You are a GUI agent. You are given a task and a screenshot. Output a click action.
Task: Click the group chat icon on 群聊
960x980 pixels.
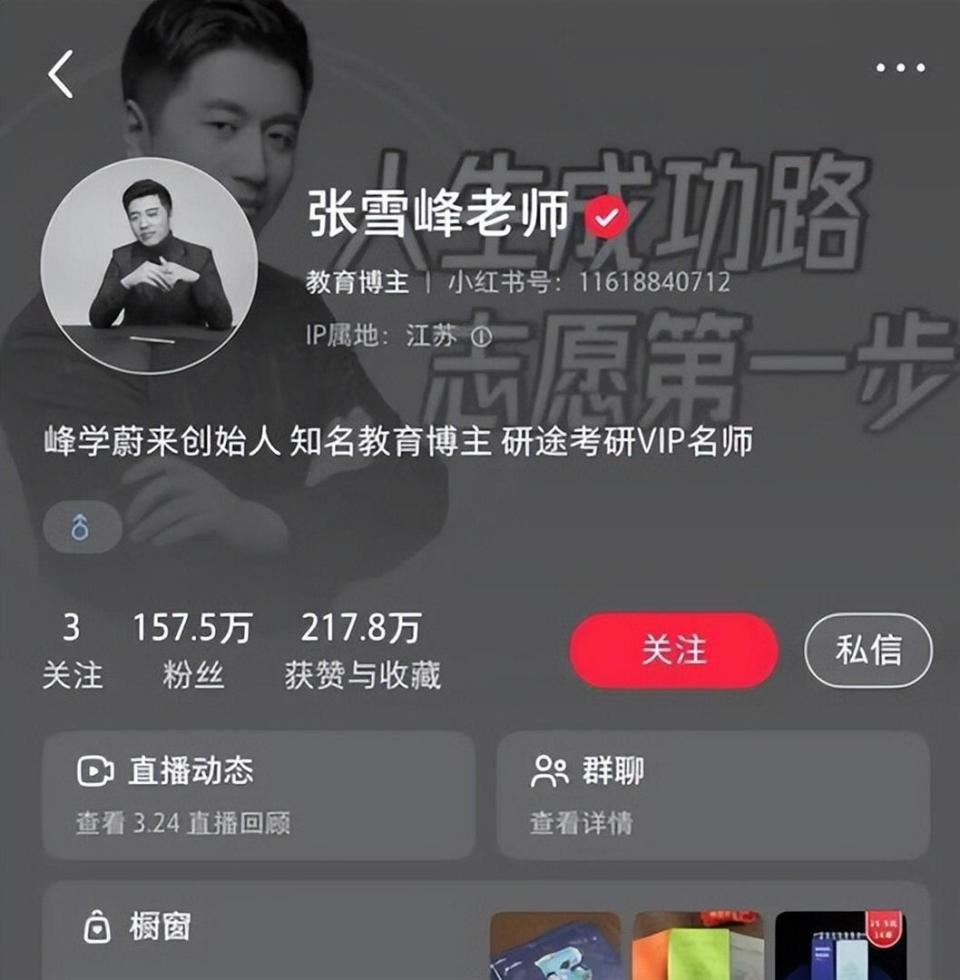click(548, 769)
